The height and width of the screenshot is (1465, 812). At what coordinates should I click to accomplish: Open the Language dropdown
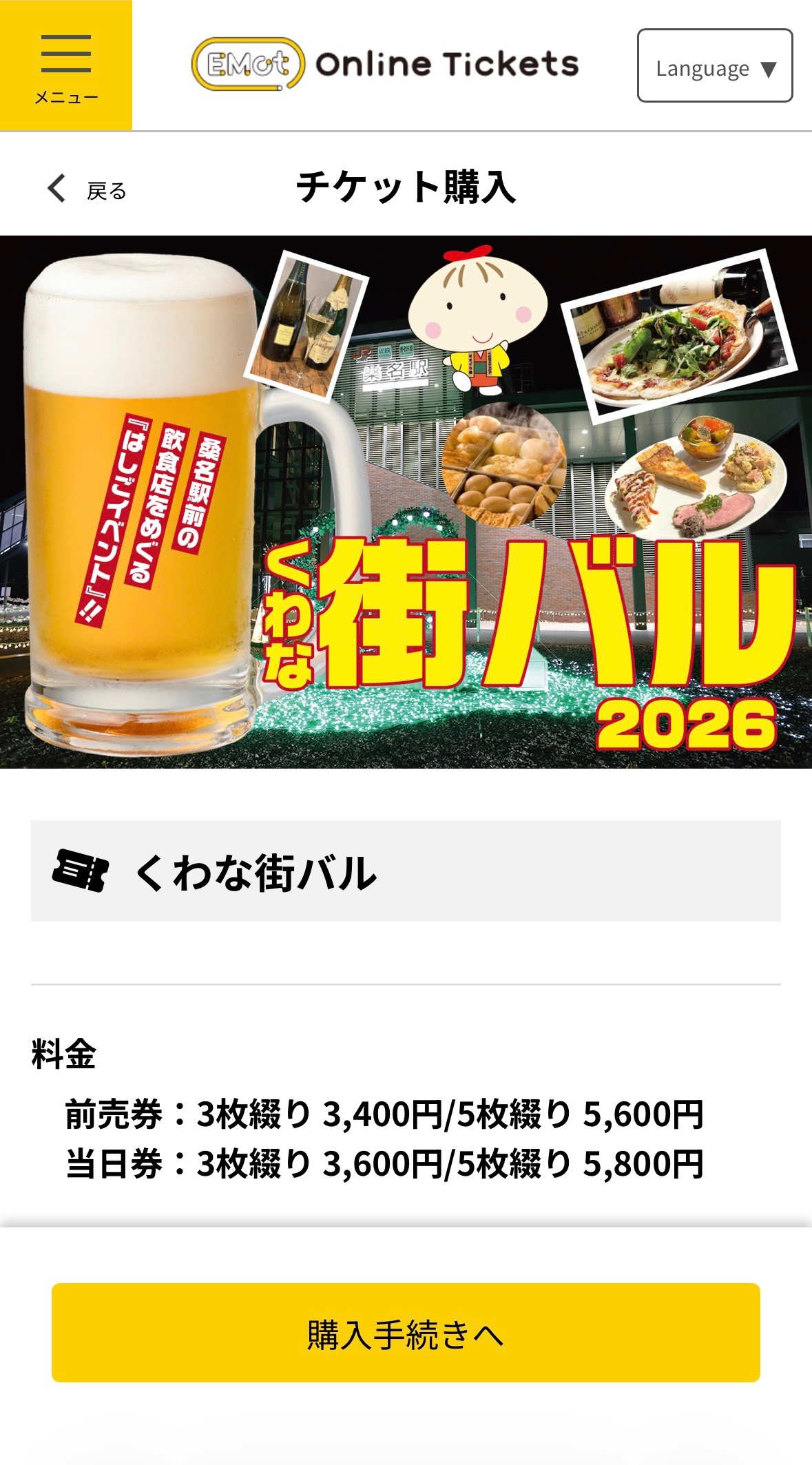(x=714, y=66)
